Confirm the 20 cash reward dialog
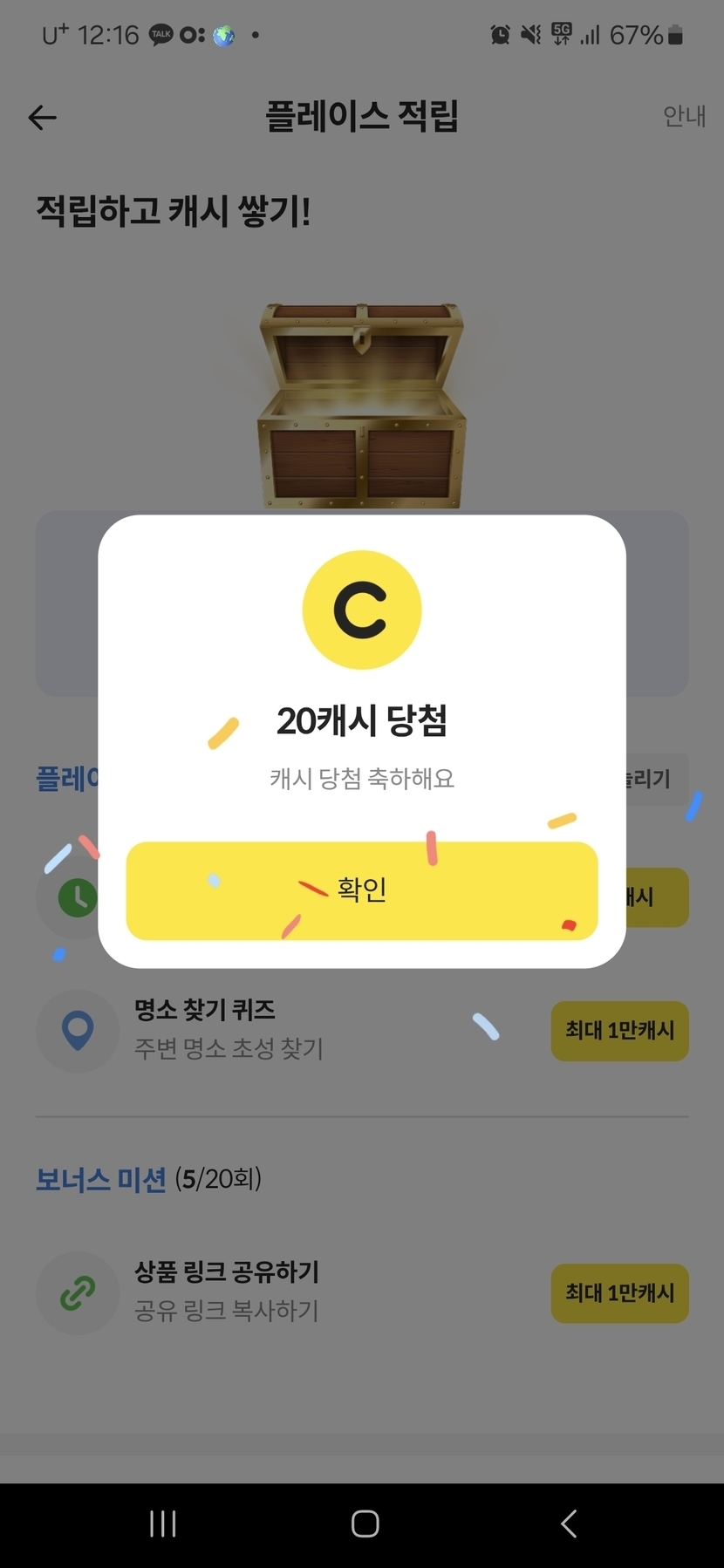 pyautogui.click(x=361, y=890)
